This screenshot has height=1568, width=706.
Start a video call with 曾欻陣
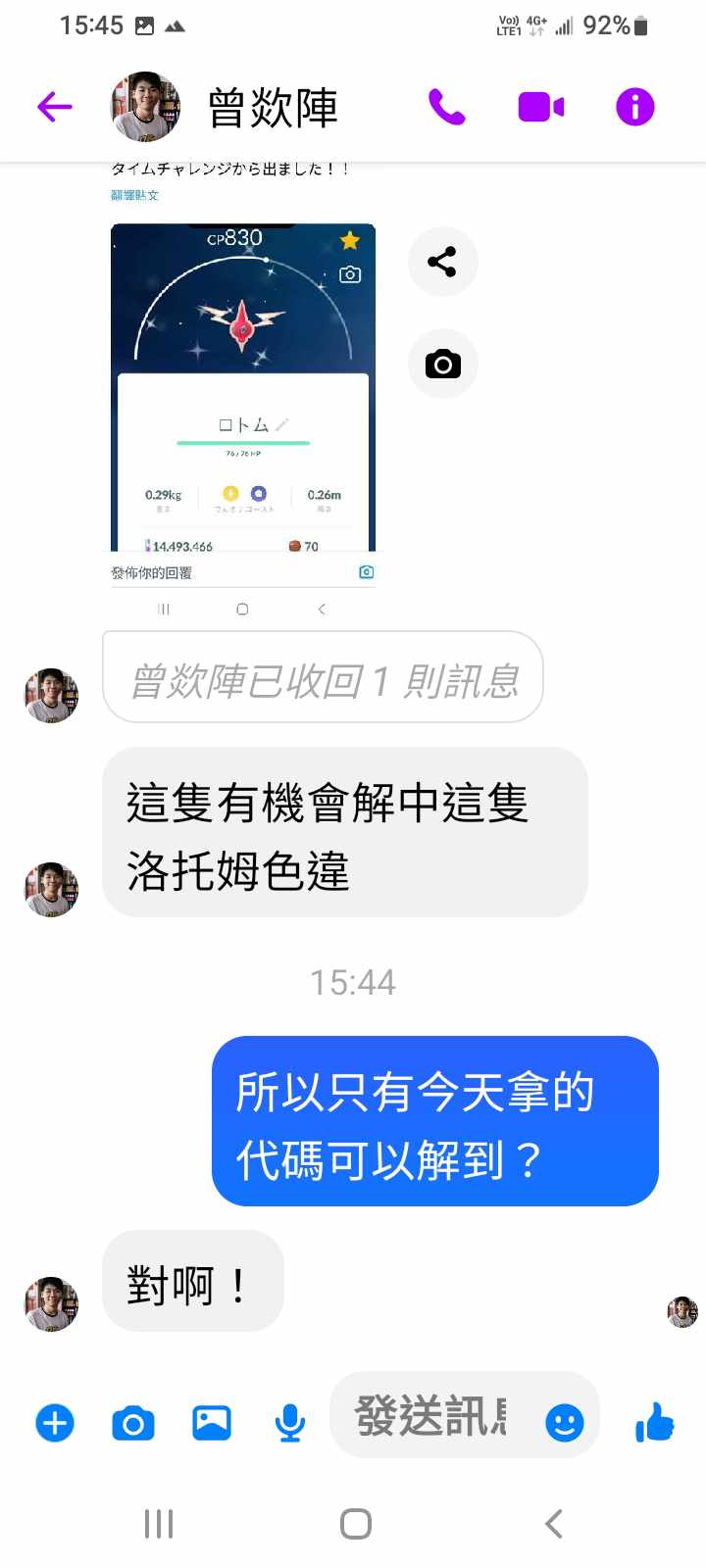point(540,107)
